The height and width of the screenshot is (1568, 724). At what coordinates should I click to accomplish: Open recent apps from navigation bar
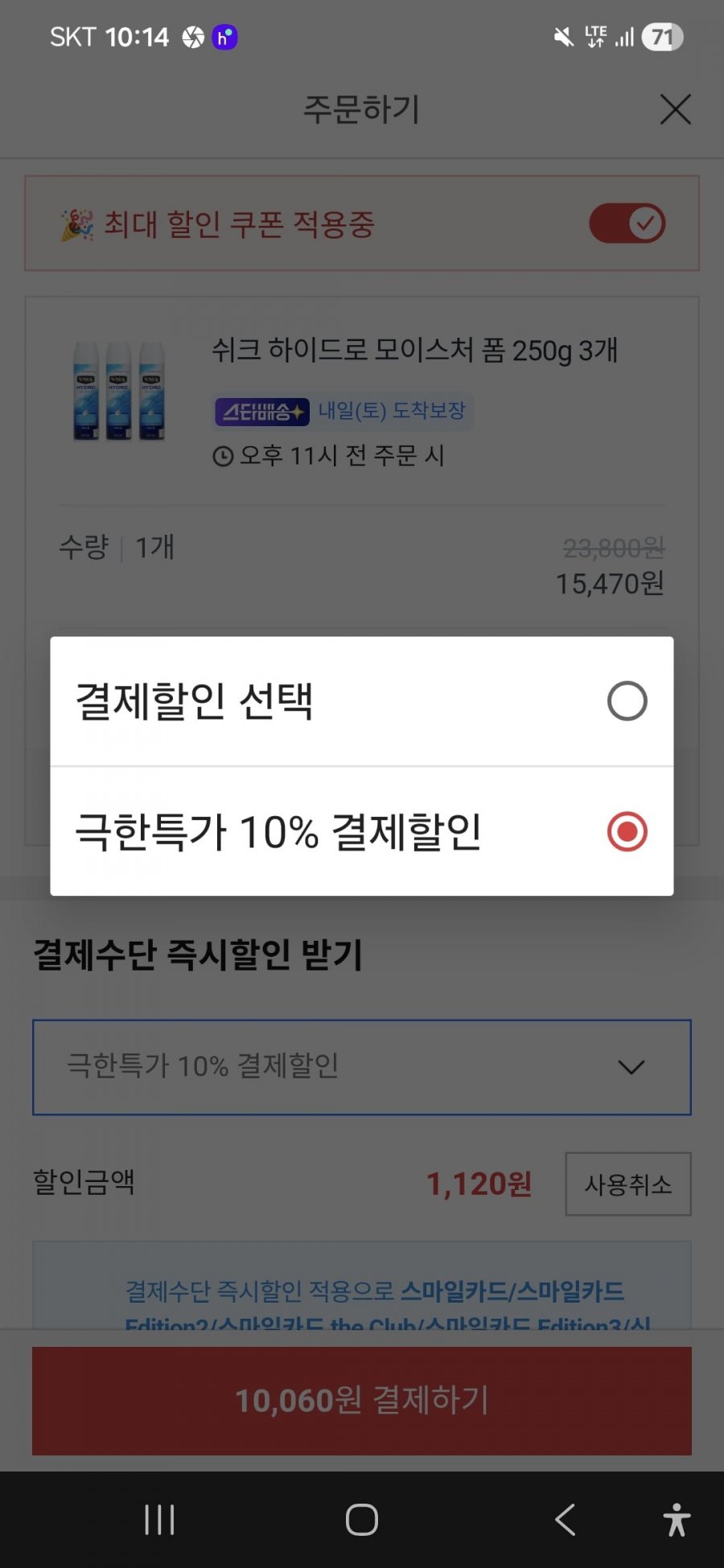click(159, 1520)
